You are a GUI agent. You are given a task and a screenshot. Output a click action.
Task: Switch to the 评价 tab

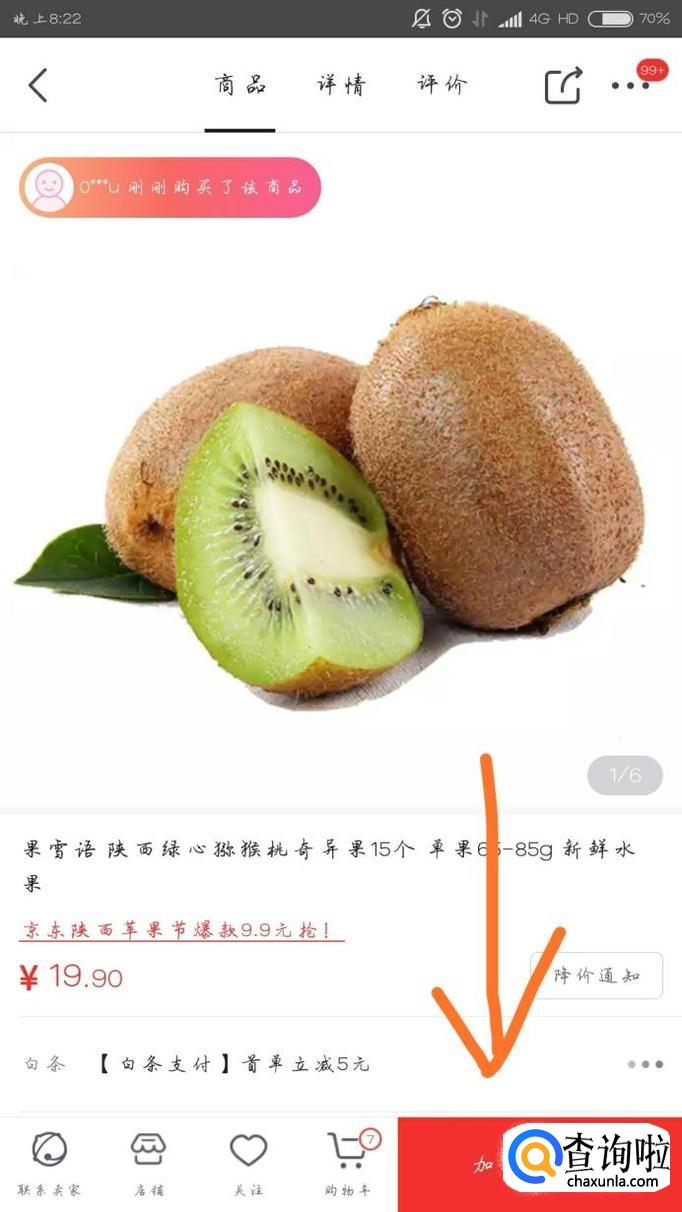(442, 85)
